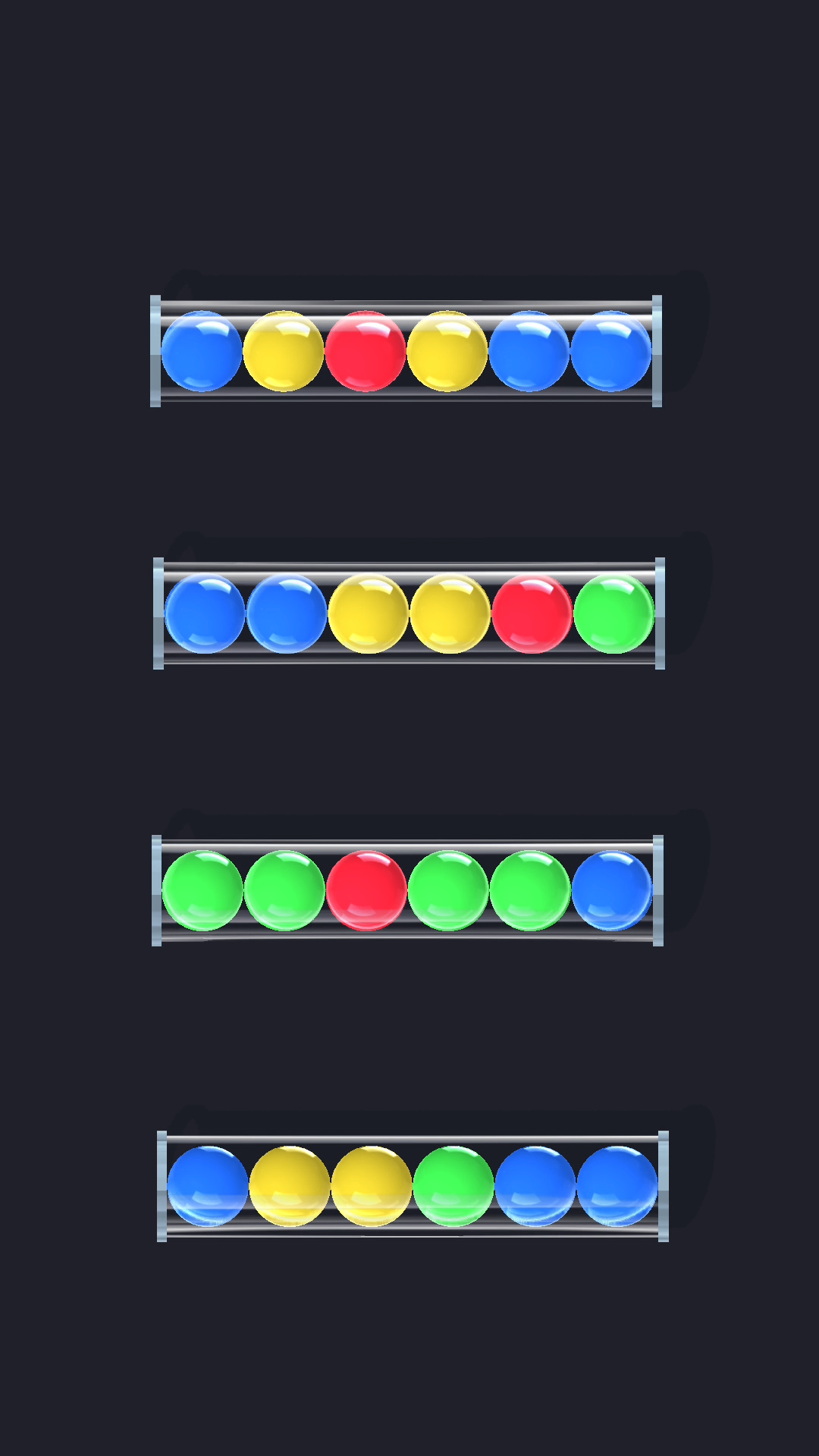Tap the tube ending with a green ball
Screen dimensions: 819x1456
(409, 613)
